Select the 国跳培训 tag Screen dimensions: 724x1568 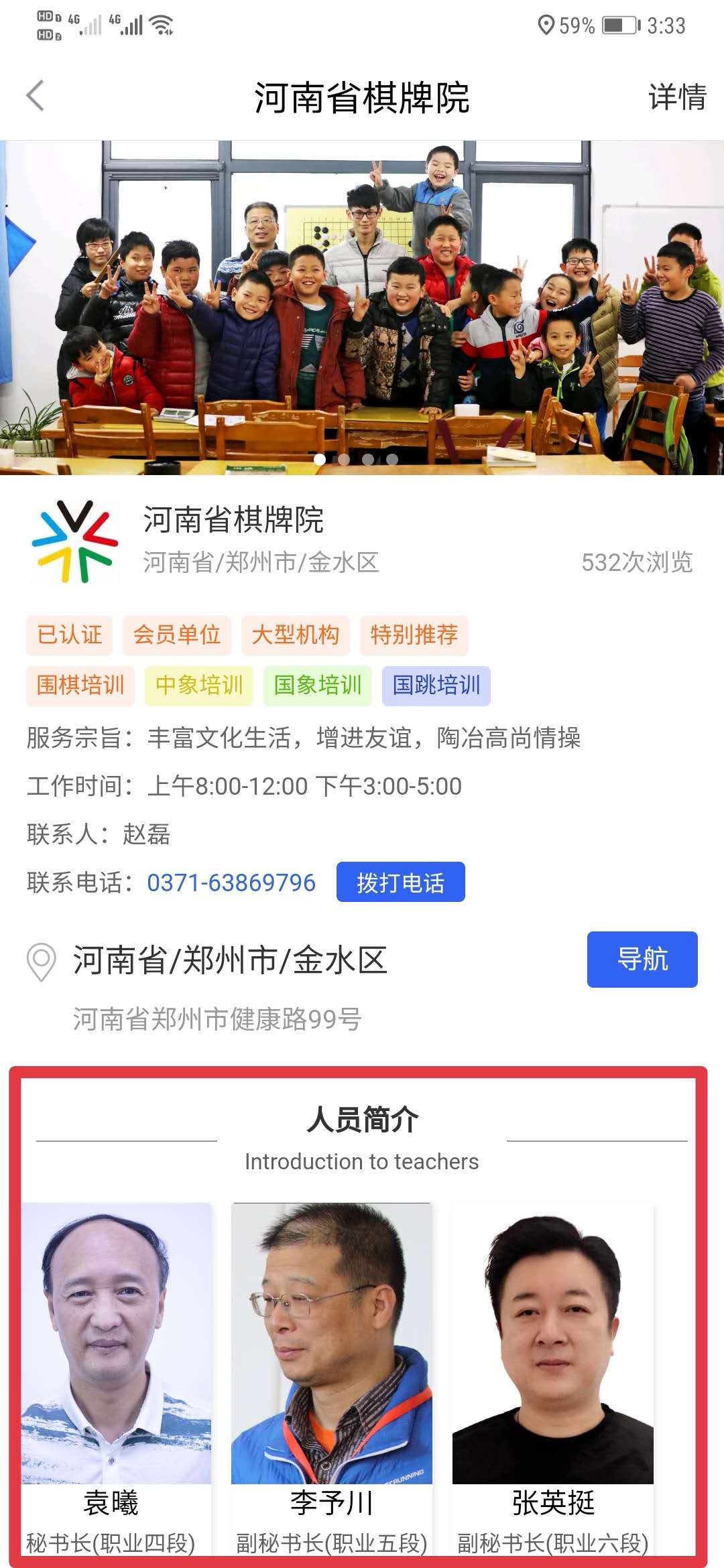point(436,685)
